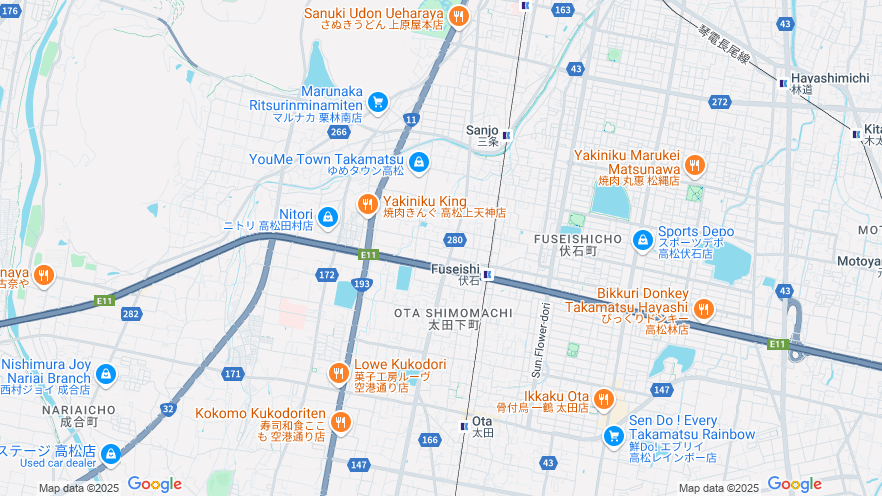Open the Hayashimichi station marker

coord(782,83)
